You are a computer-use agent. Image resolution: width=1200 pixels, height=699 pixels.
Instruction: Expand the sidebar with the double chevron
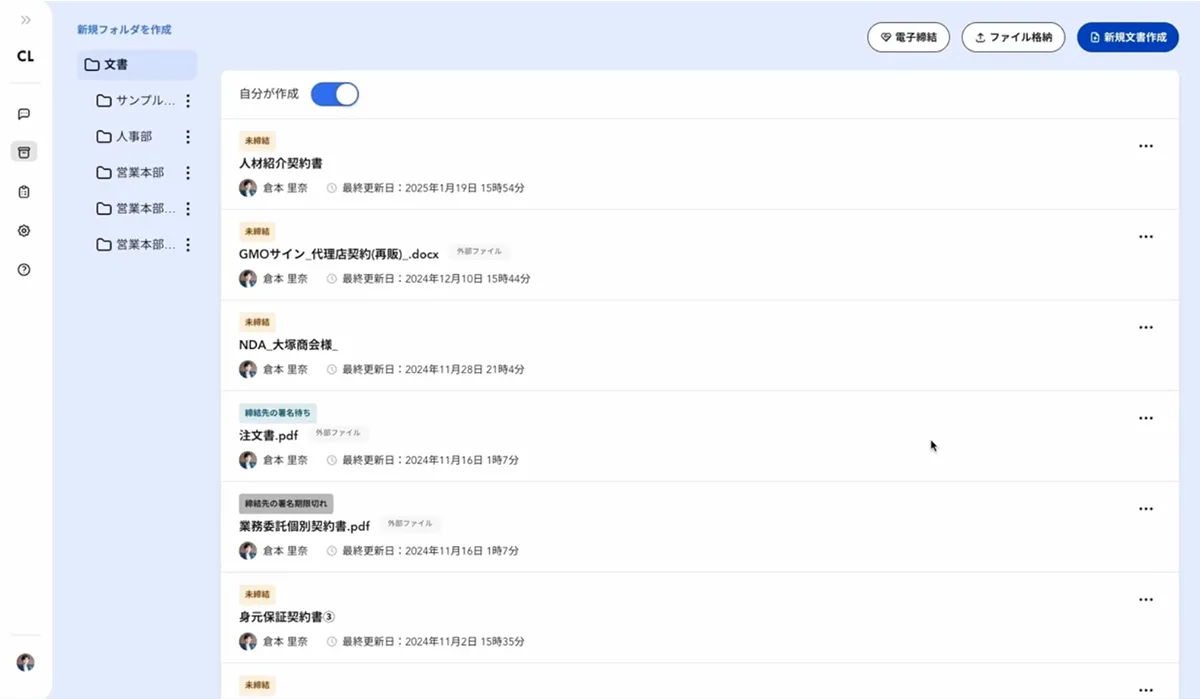pos(26,20)
